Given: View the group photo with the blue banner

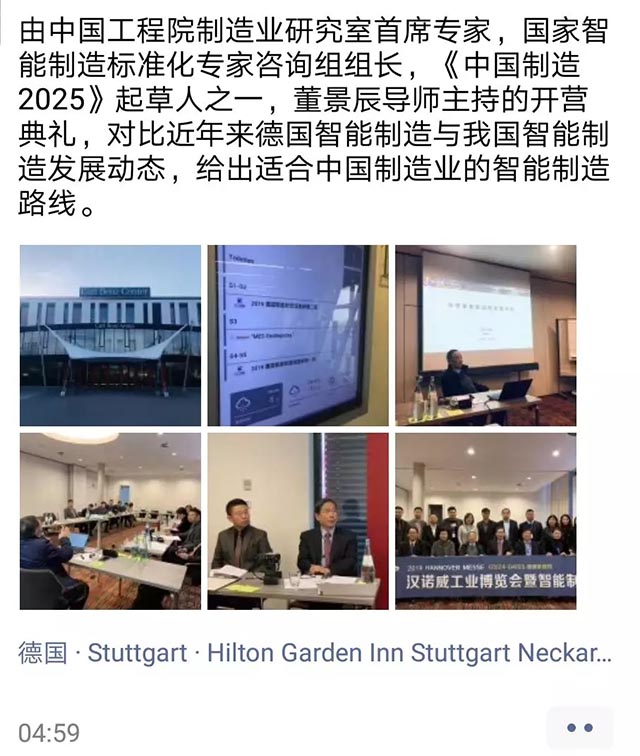Looking at the screenshot, I should point(485,521).
